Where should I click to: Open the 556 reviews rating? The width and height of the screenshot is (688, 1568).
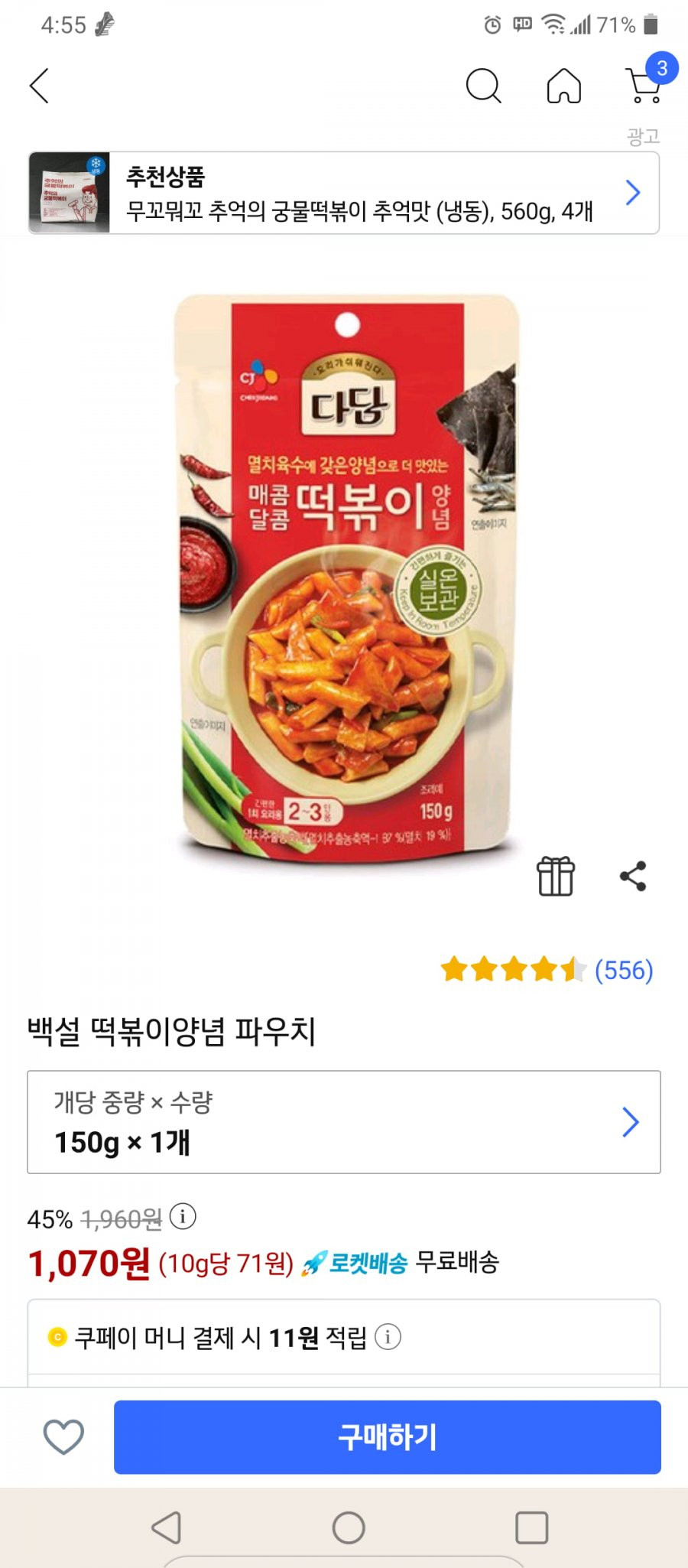(547, 970)
